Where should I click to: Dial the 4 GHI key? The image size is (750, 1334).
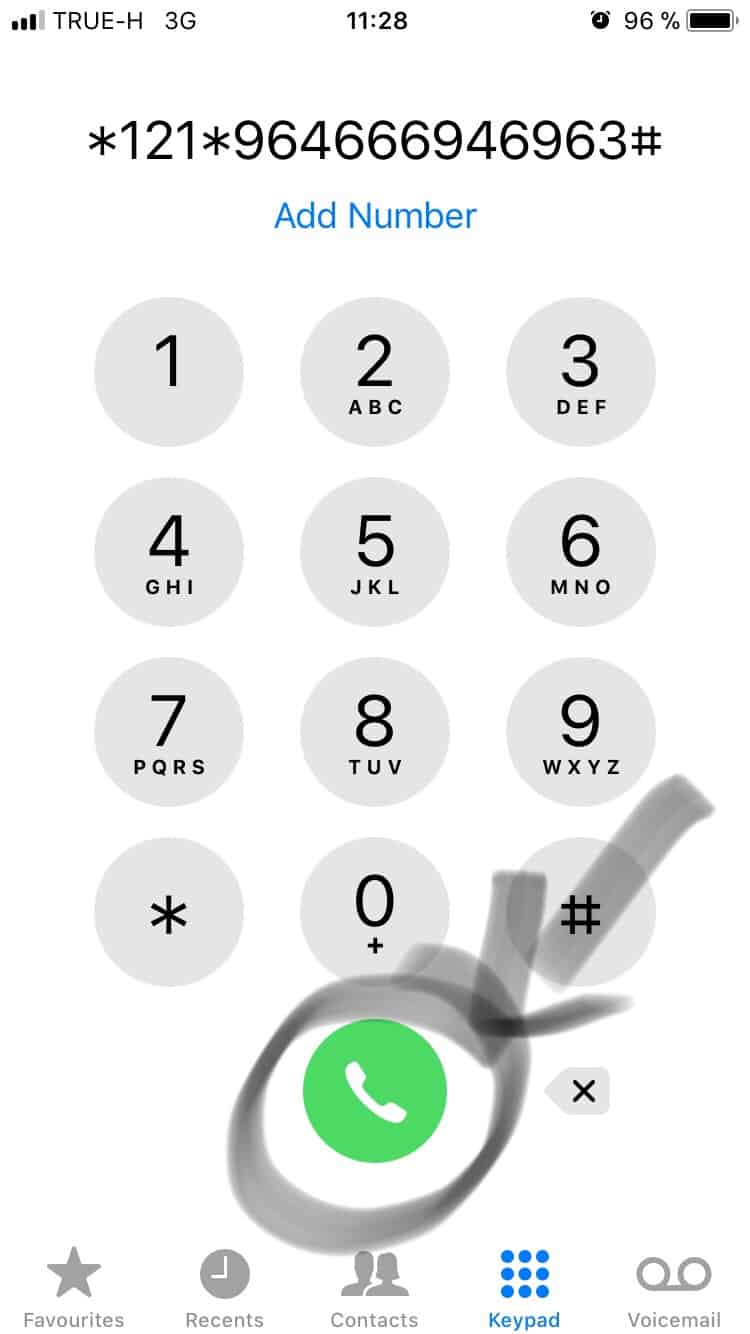(169, 551)
